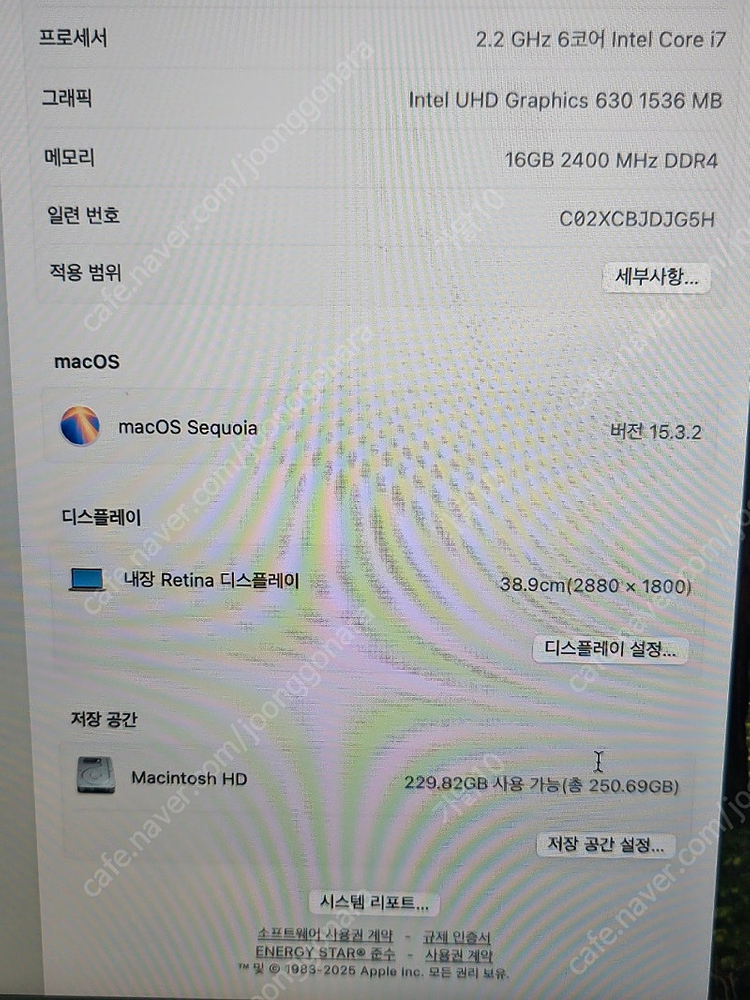The width and height of the screenshot is (750, 1000).
Task: Open 디스플레이 설정... button
Action: pos(611,651)
